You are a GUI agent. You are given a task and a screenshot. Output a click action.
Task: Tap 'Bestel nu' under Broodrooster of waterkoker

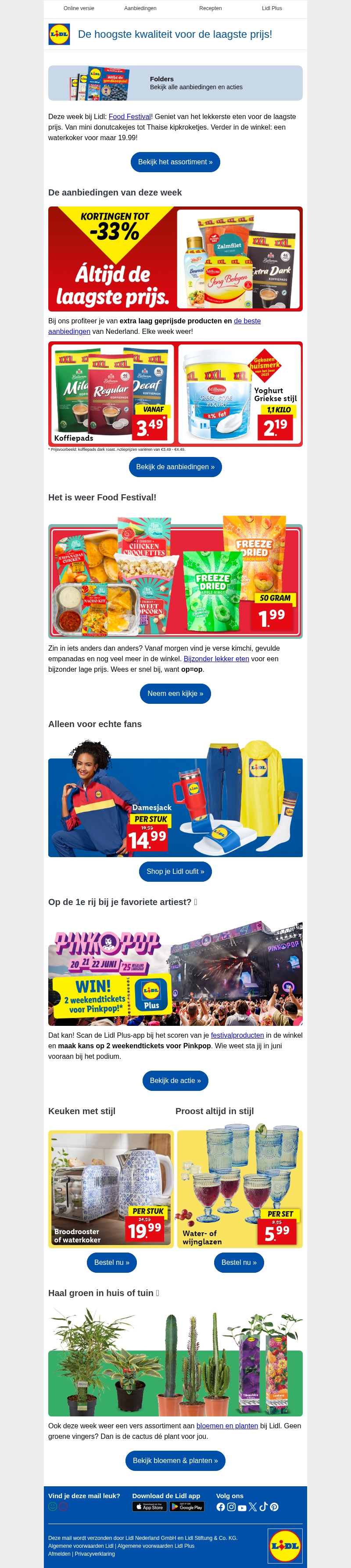112,1262
